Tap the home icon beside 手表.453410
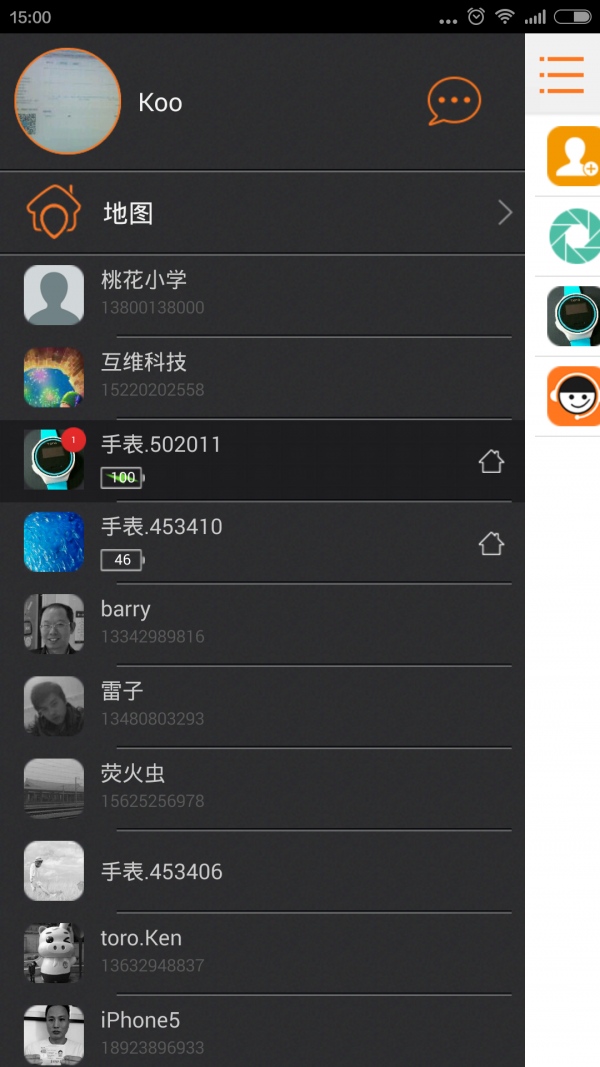Image resolution: width=600 pixels, height=1067 pixels. click(x=490, y=543)
